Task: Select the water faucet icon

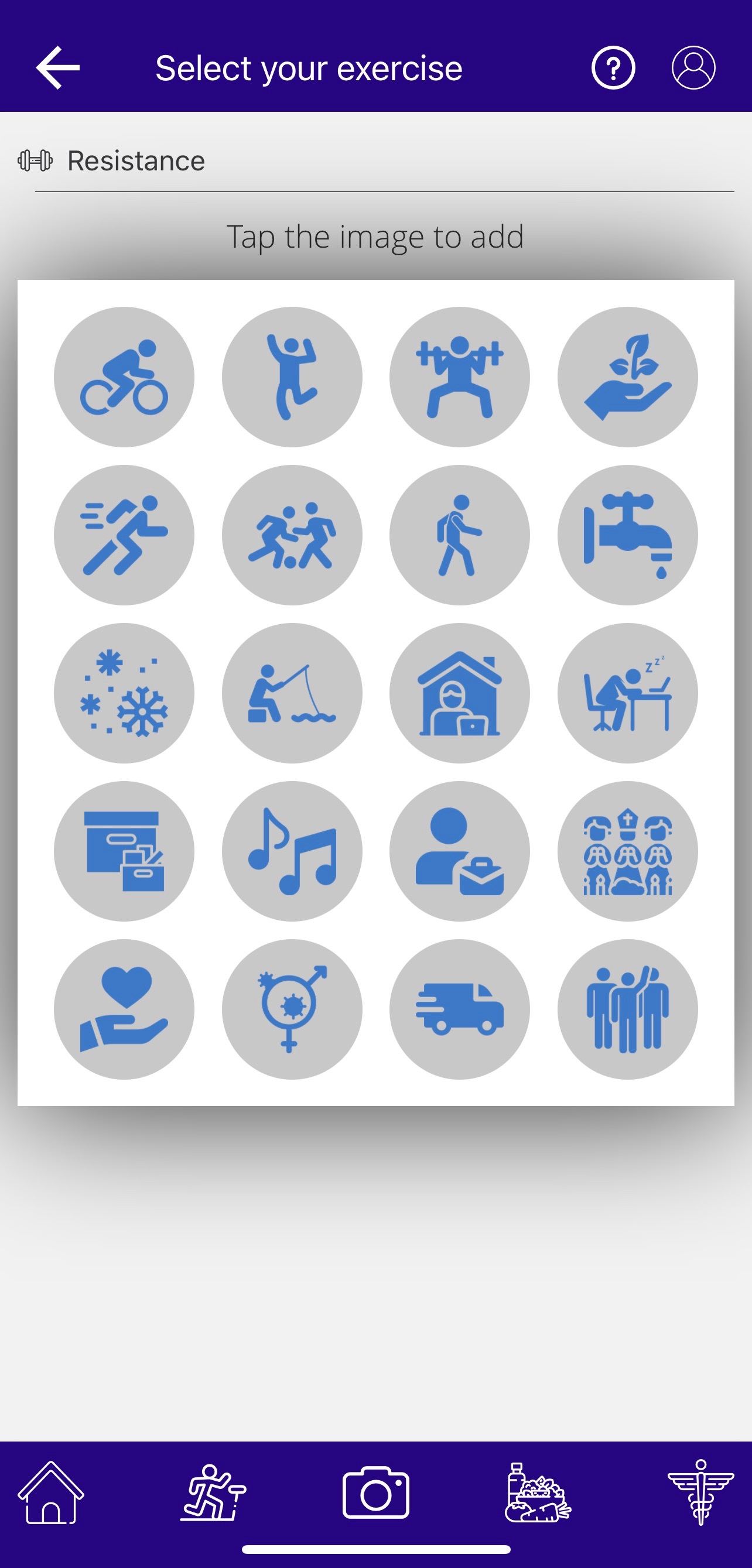Action: [x=627, y=535]
